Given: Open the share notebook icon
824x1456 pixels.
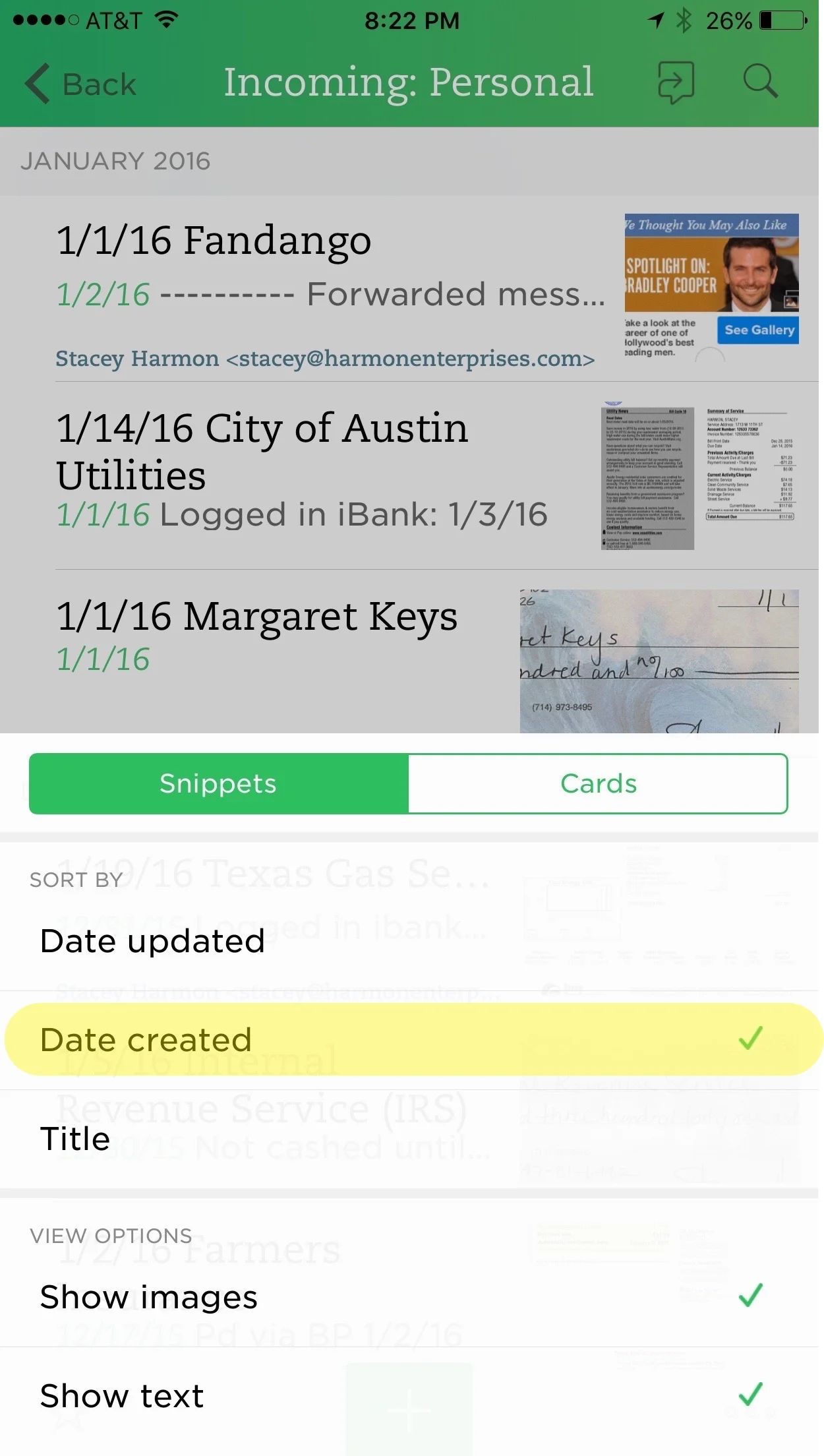Looking at the screenshot, I should click(676, 82).
